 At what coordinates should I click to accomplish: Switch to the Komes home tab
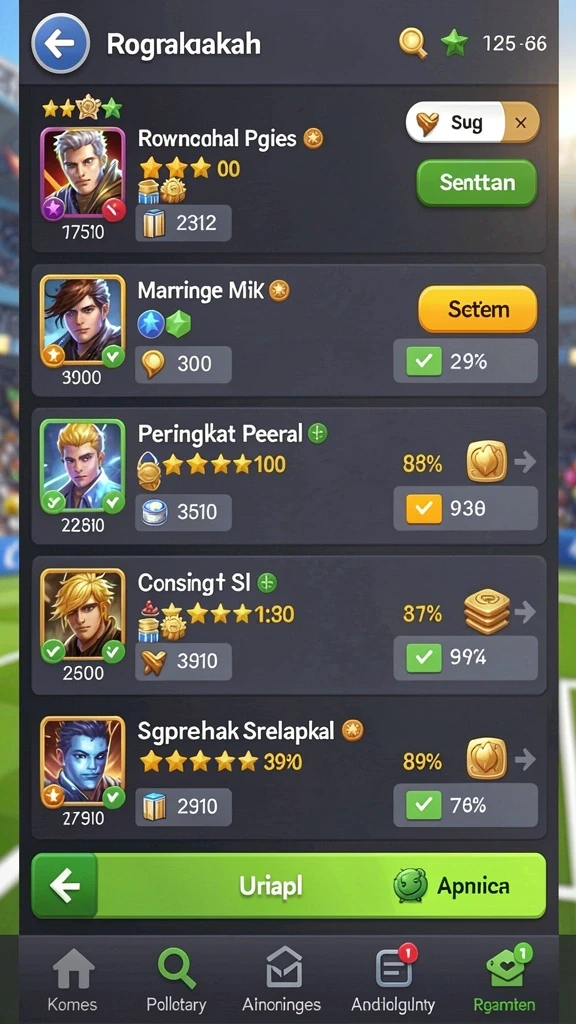click(72, 980)
